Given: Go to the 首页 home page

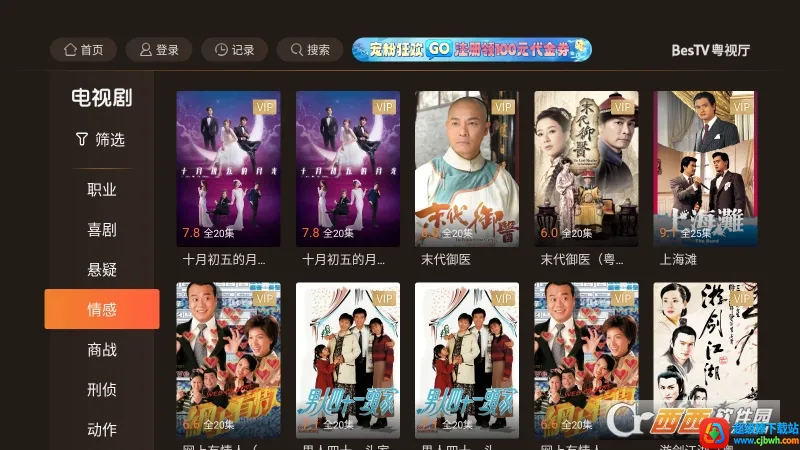Looking at the screenshot, I should pos(84,49).
